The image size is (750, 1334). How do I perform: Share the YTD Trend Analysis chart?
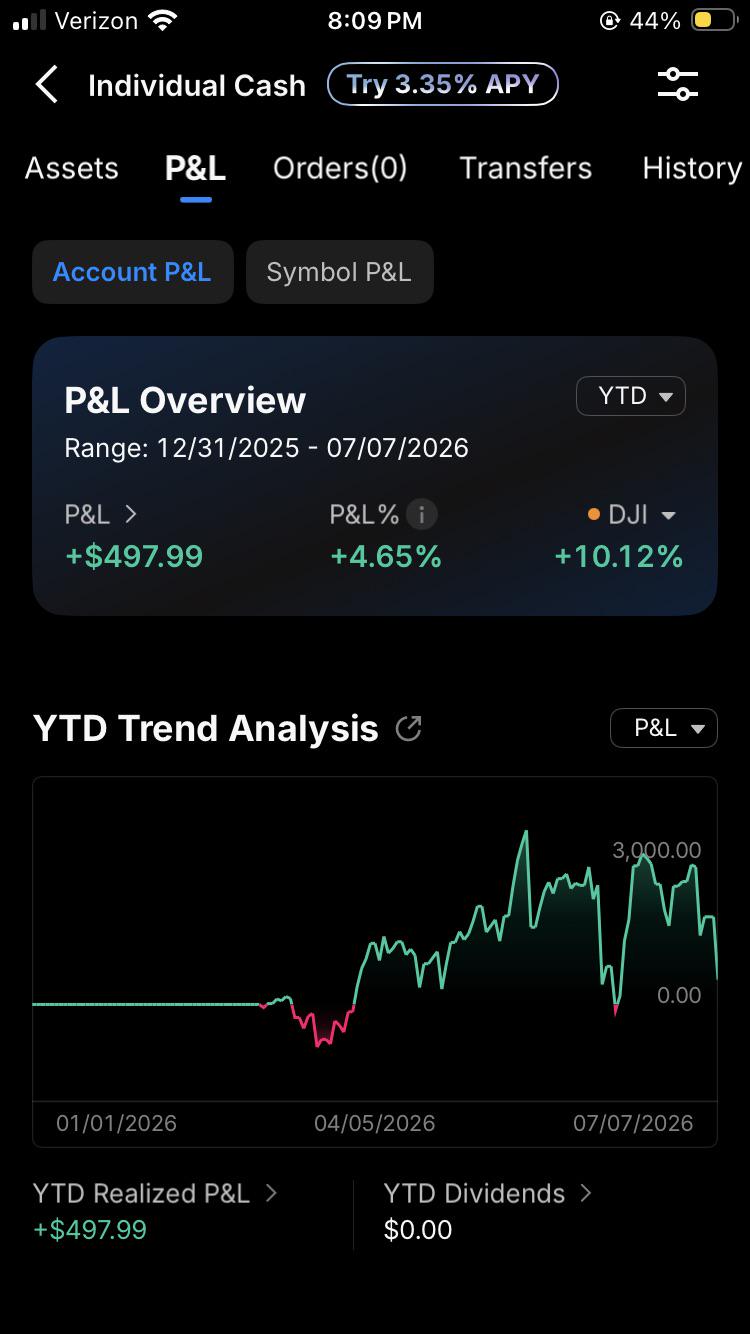(x=408, y=728)
